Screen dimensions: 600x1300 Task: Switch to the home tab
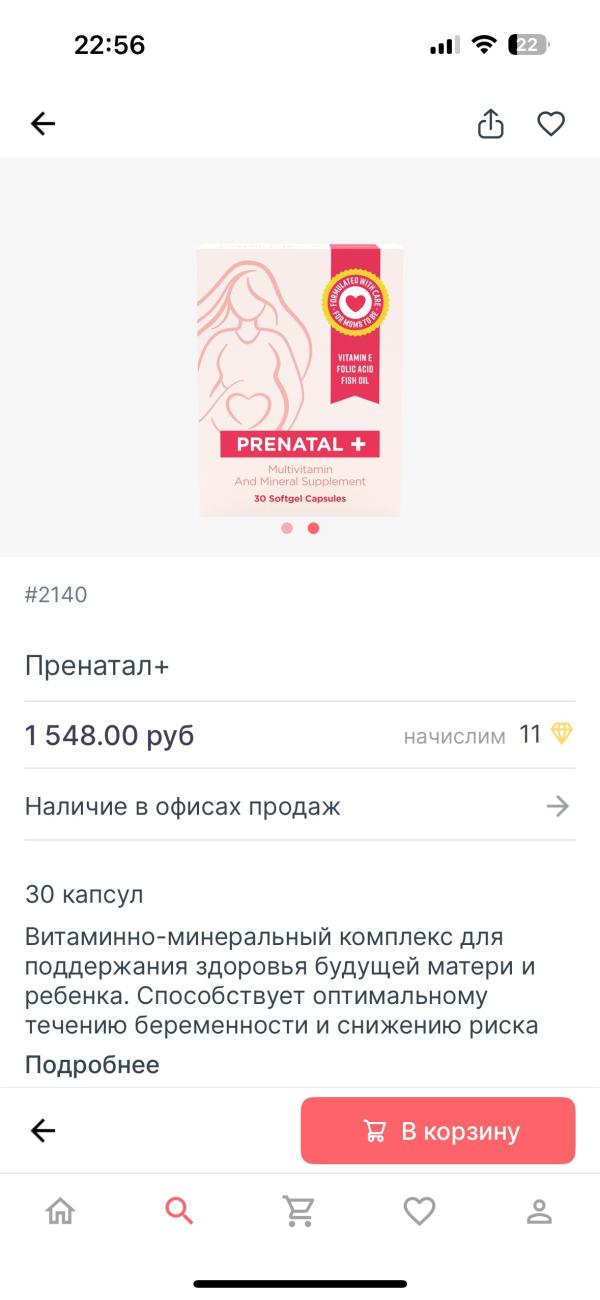coord(60,1212)
